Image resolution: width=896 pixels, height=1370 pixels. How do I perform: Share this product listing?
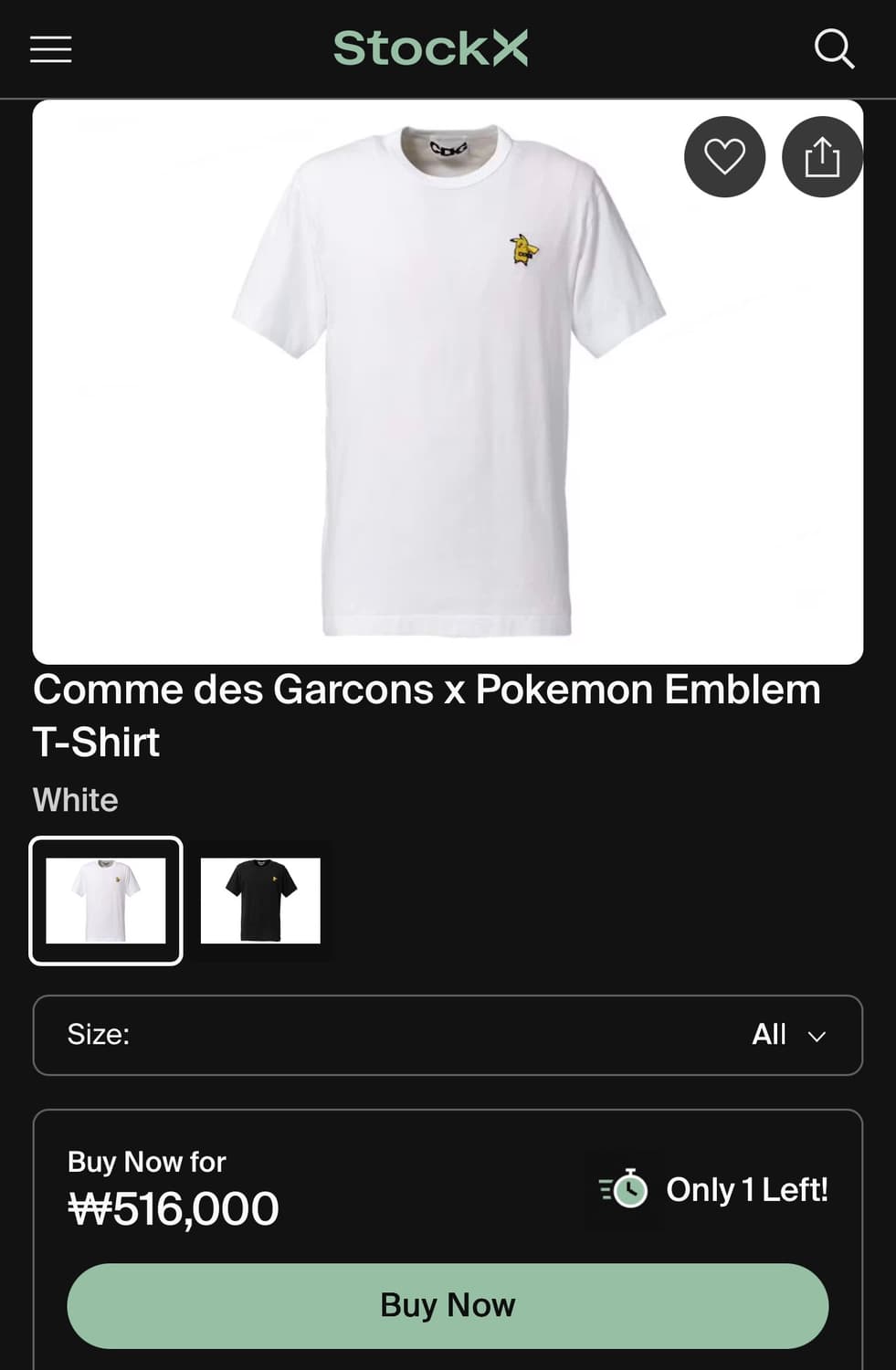[821, 157]
